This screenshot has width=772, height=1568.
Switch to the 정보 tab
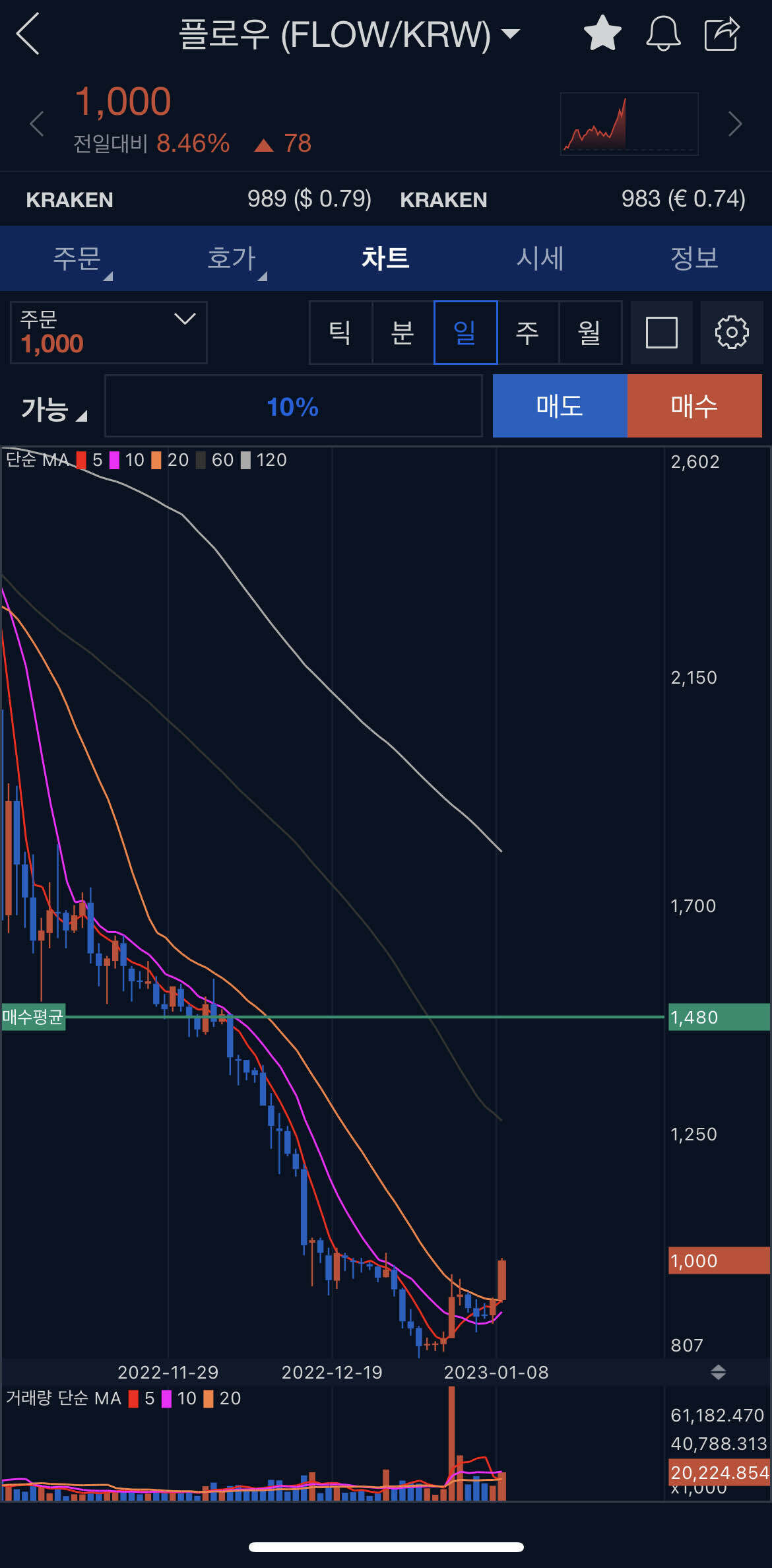[x=694, y=258]
